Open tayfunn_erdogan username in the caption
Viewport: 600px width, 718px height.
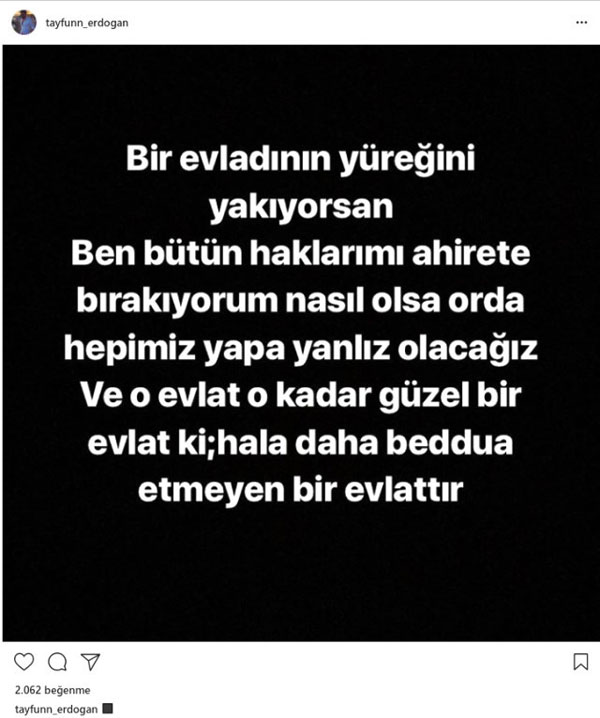54,707
